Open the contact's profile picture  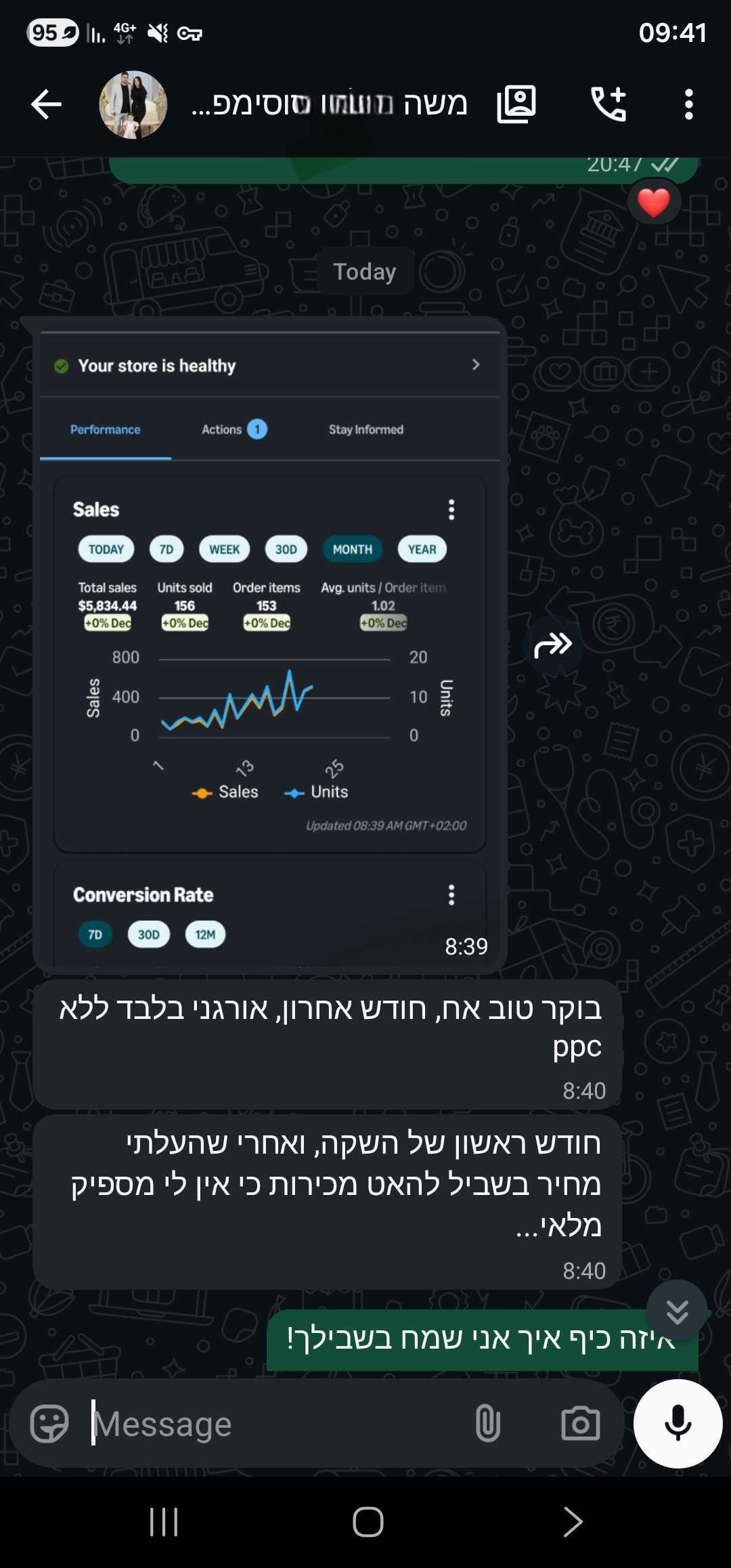pos(133,104)
